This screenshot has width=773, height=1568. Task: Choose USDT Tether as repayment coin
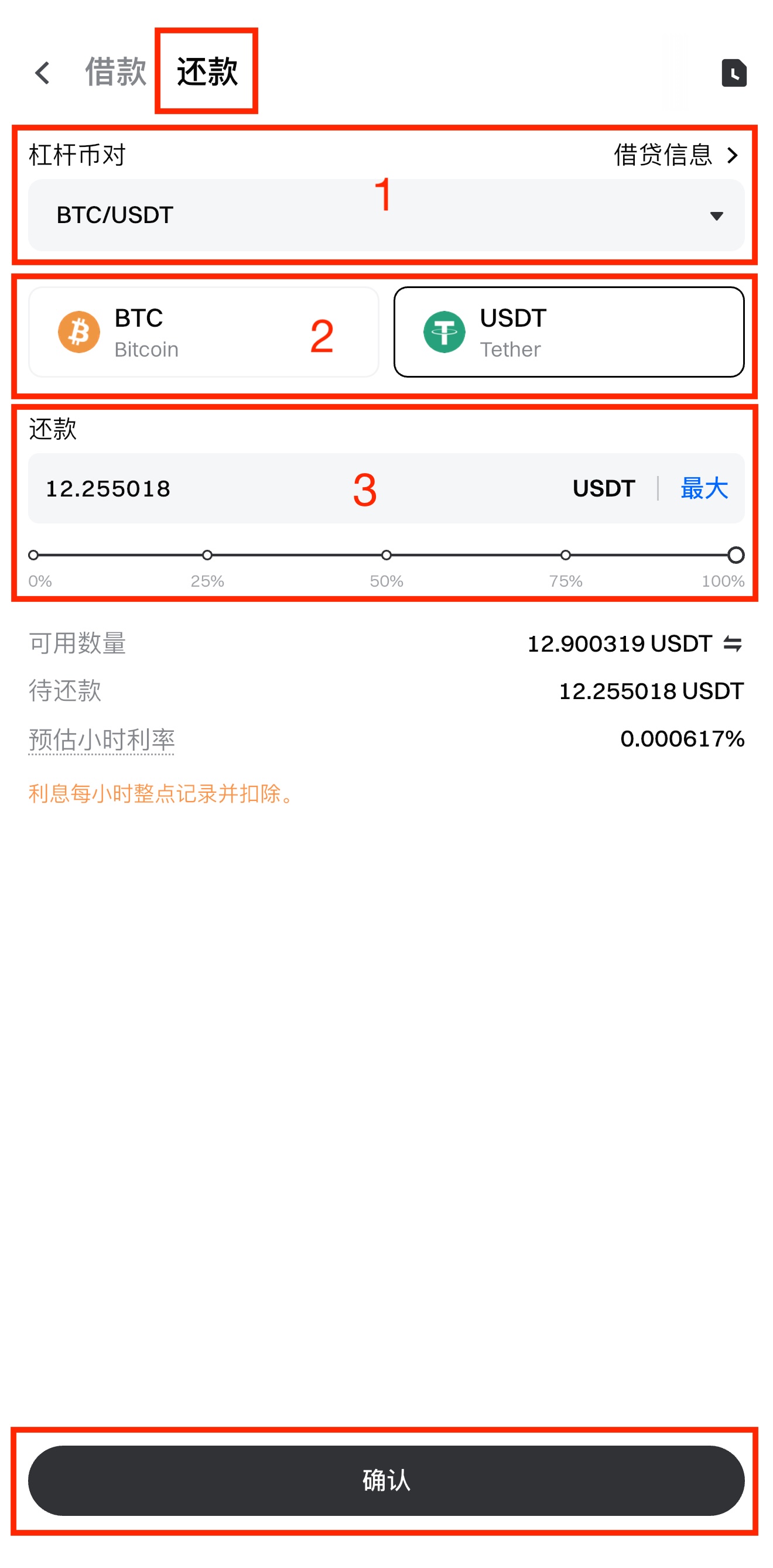click(569, 333)
